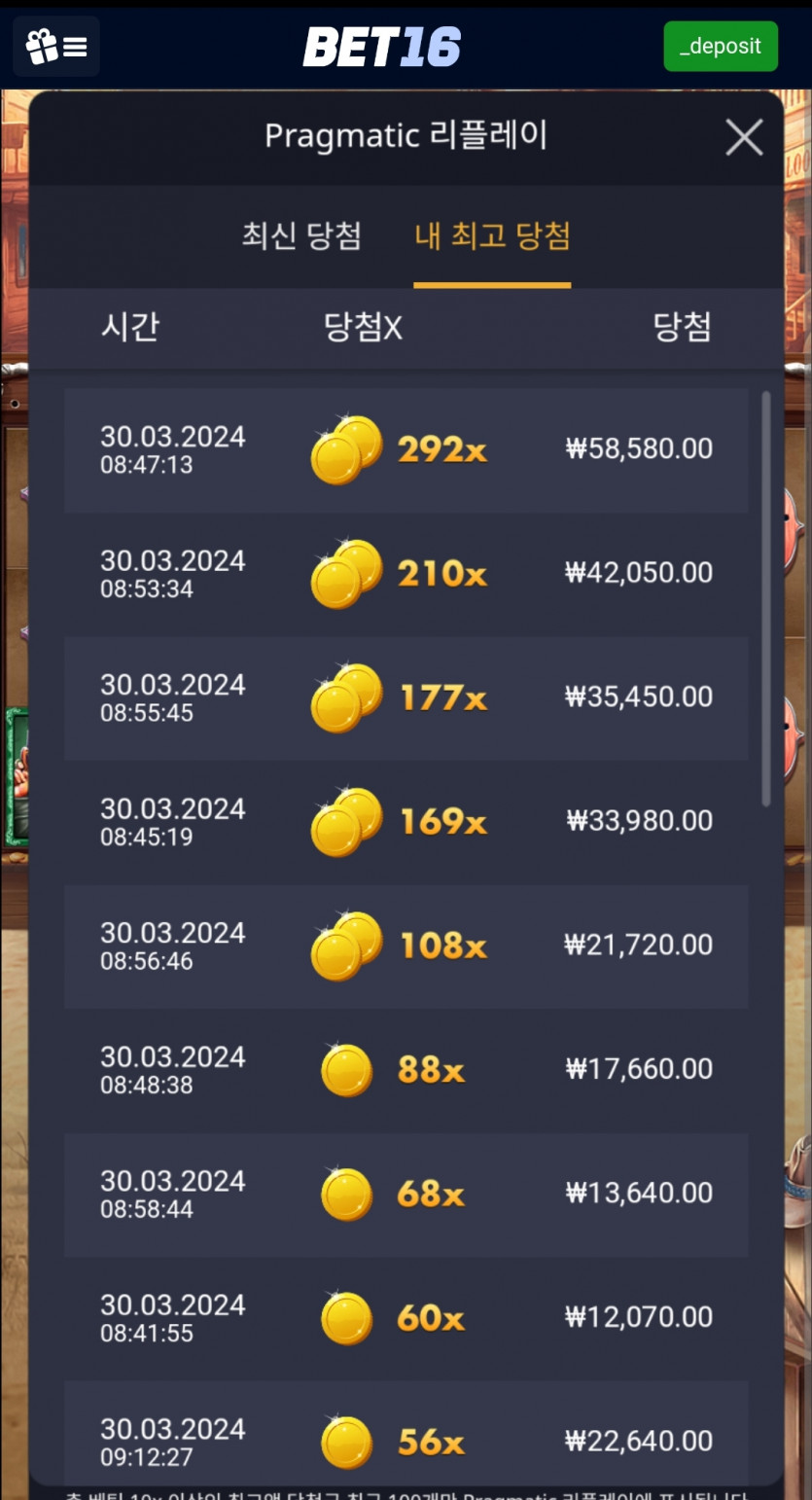Close the Pragmatic replay dialog
The height and width of the screenshot is (1500, 812).
click(744, 138)
